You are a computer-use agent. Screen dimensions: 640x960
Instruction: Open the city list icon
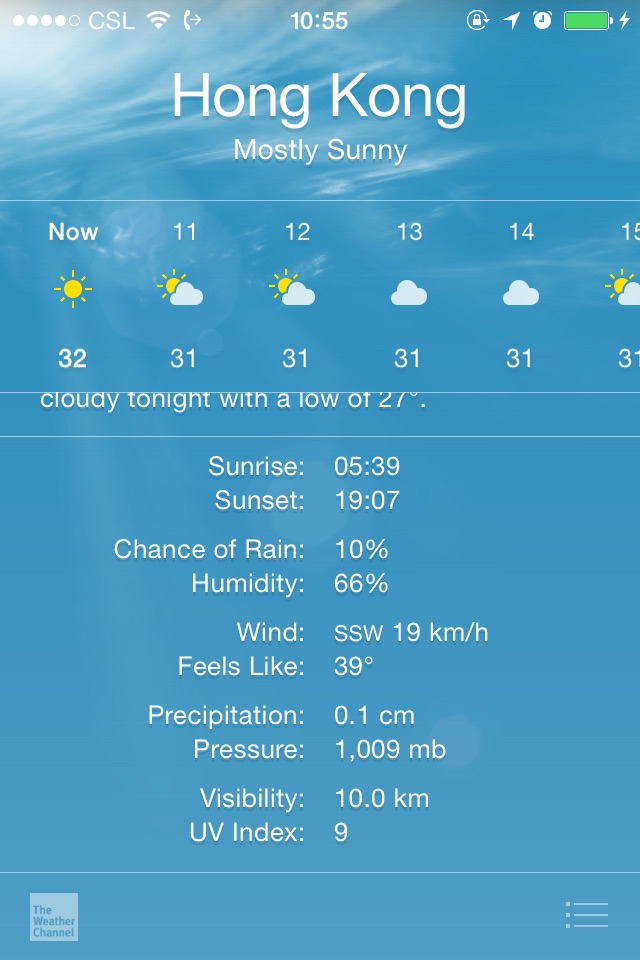coord(586,915)
